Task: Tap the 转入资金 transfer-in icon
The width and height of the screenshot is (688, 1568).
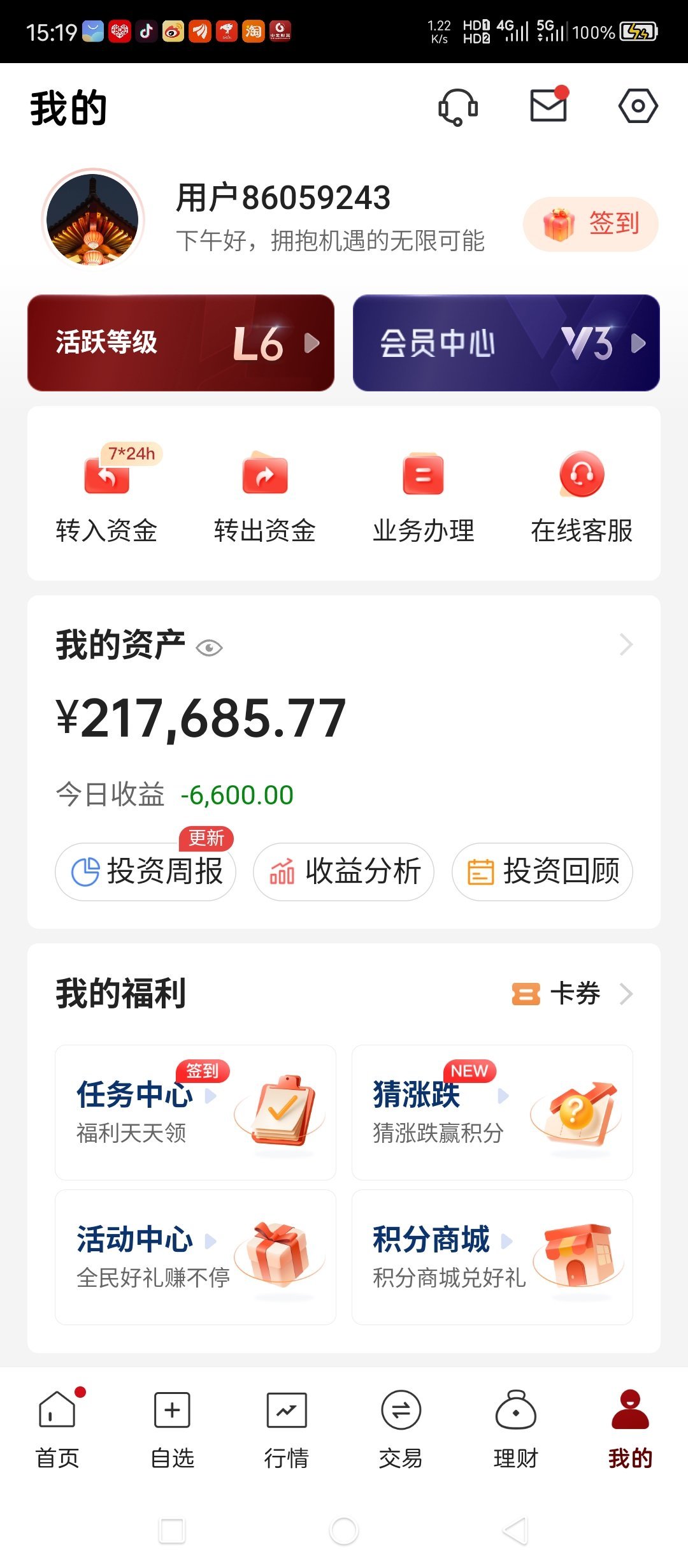Action: pyautogui.click(x=106, y=477)
